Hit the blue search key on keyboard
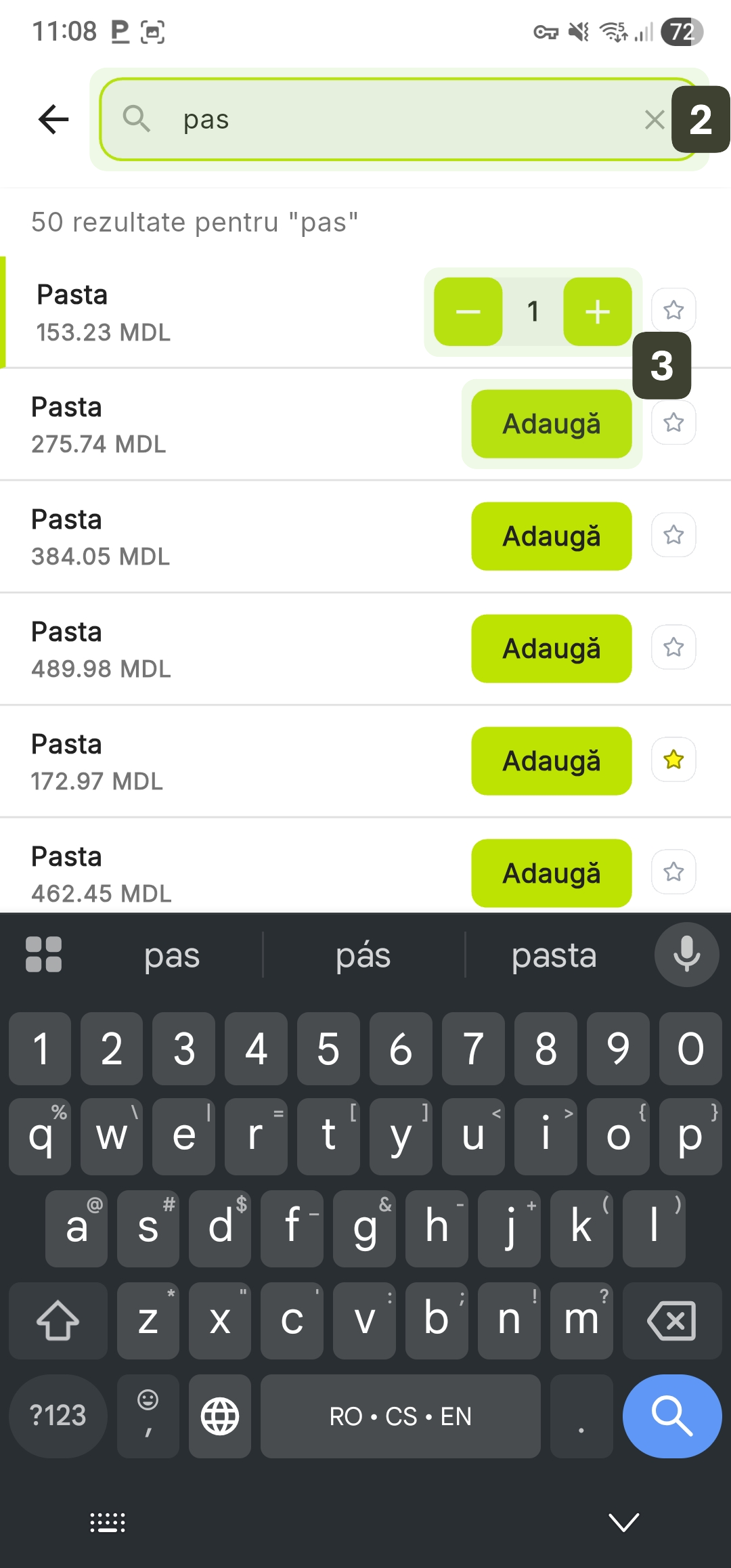The image size is (731, 1568). click(x=671, y=1416)
